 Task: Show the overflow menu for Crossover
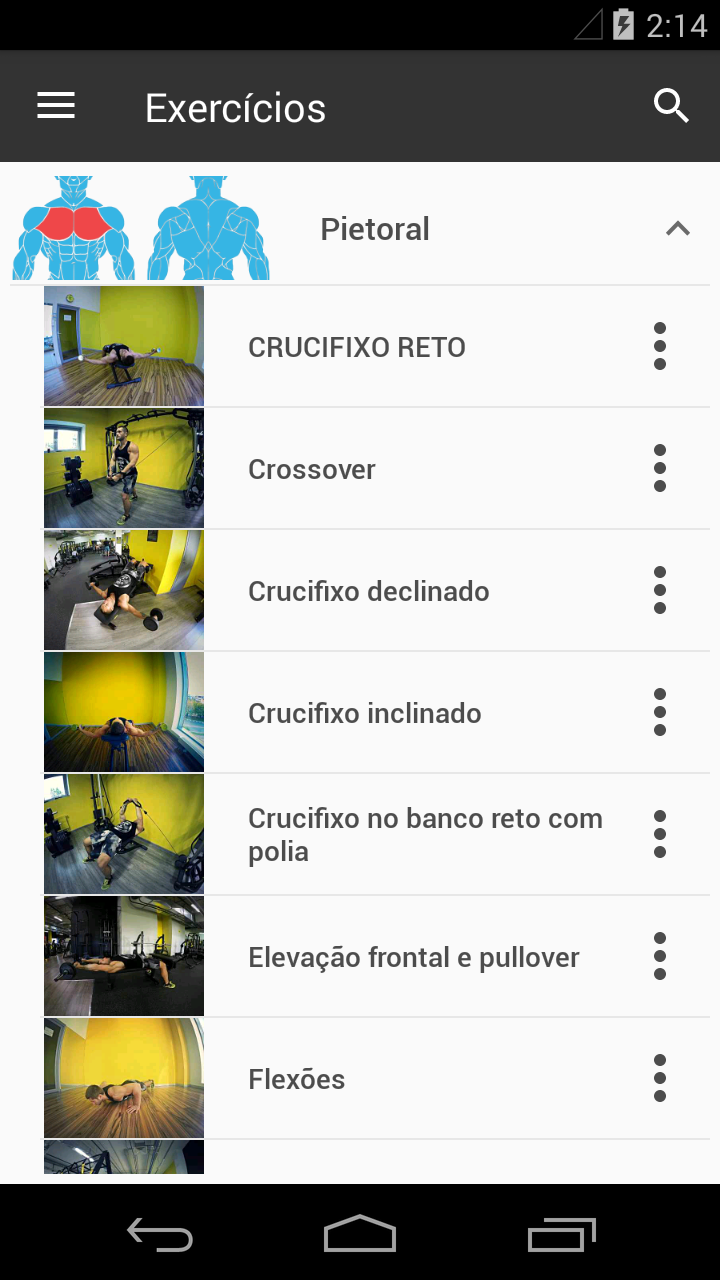(659, 469)
